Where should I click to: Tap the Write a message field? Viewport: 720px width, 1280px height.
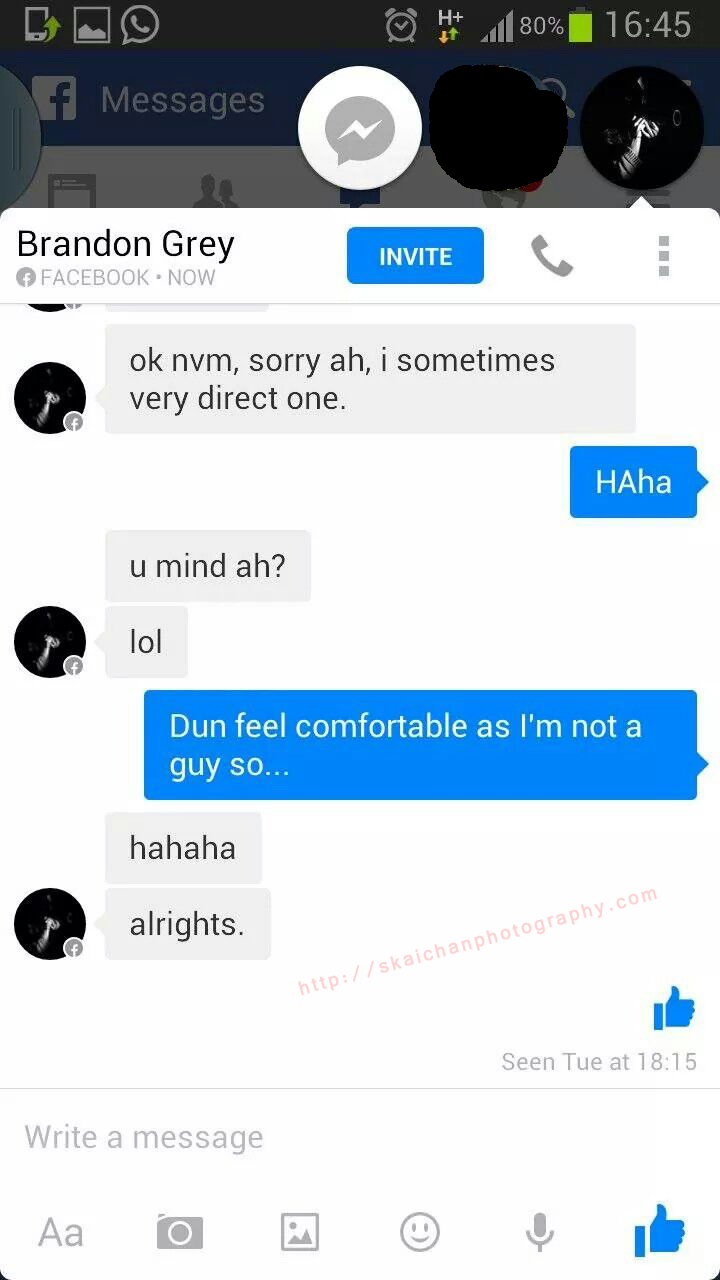tap(300, 1137)
